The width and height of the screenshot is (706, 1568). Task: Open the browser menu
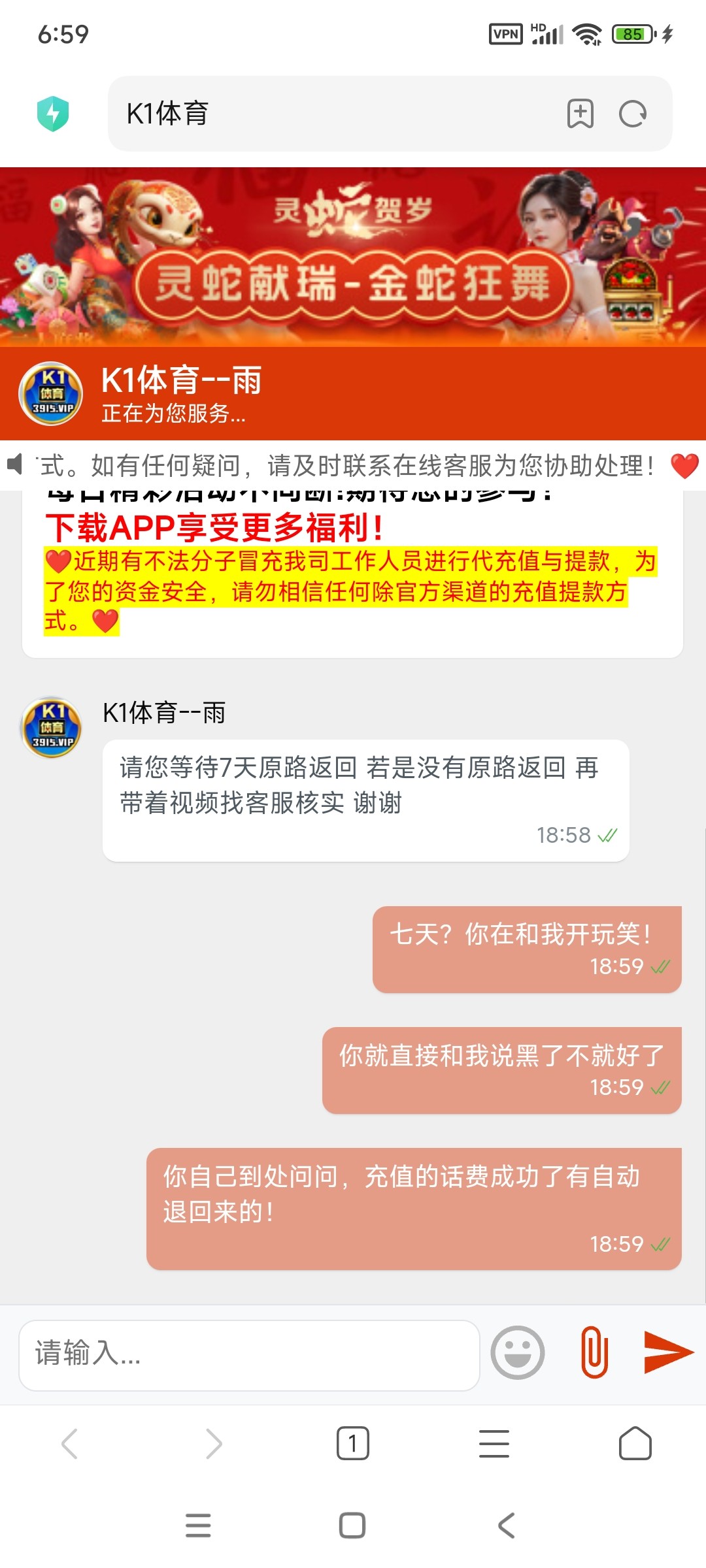(x=494, y=1443)
